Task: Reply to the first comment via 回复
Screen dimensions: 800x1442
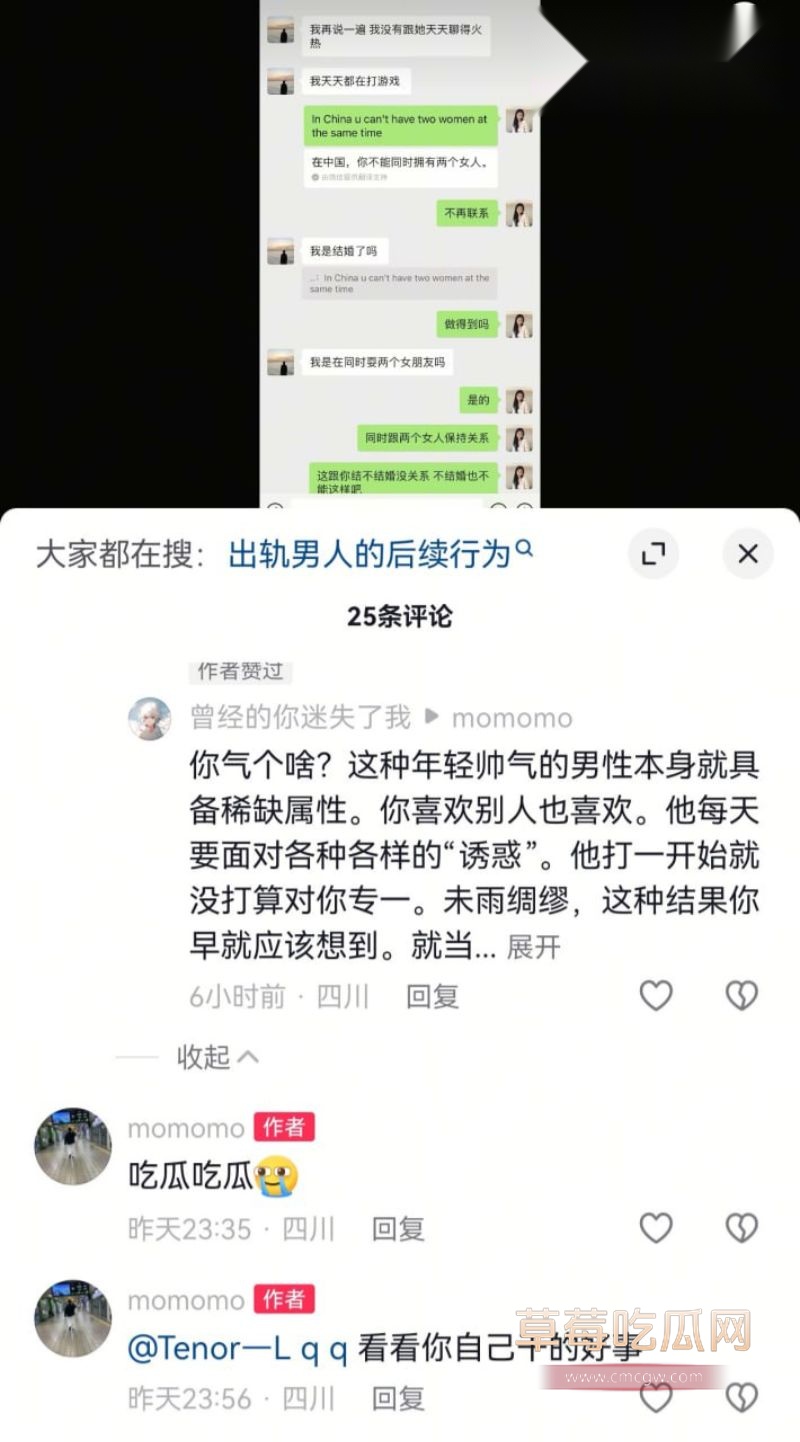Action: 430,996
